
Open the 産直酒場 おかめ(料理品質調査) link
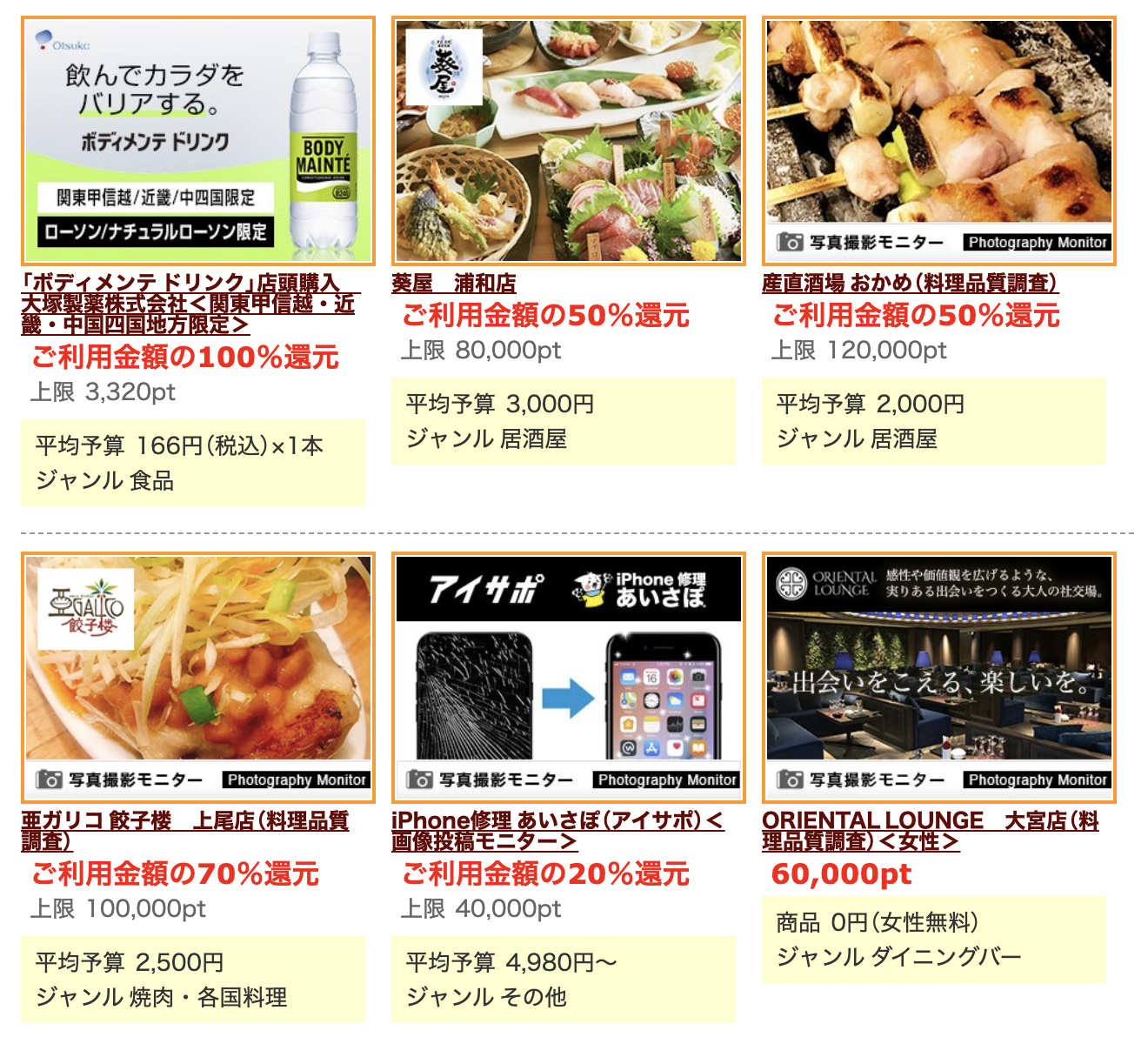(x=910, y=284)
